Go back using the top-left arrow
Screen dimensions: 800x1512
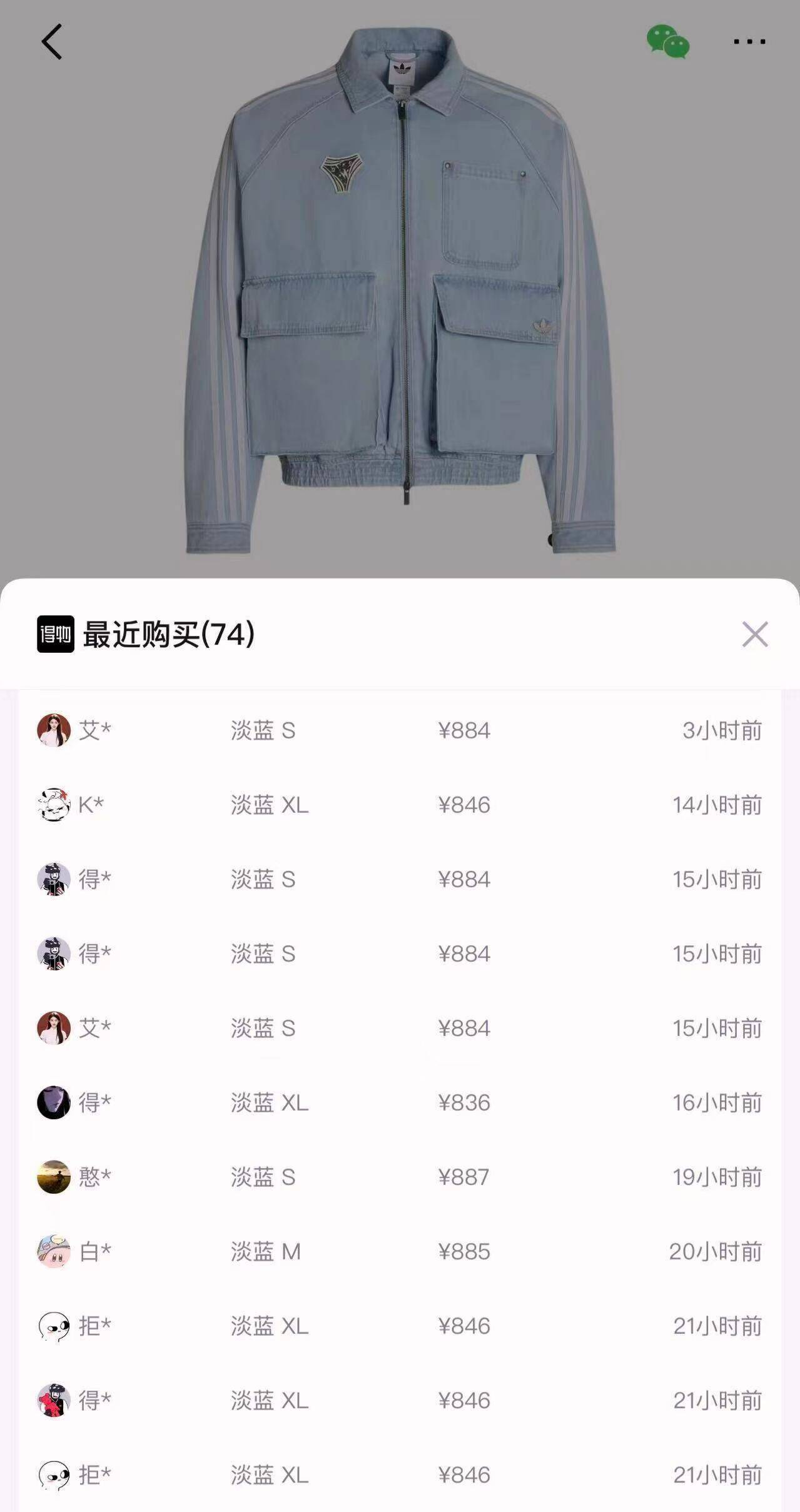pyautogui.click(x=52, y=42)
